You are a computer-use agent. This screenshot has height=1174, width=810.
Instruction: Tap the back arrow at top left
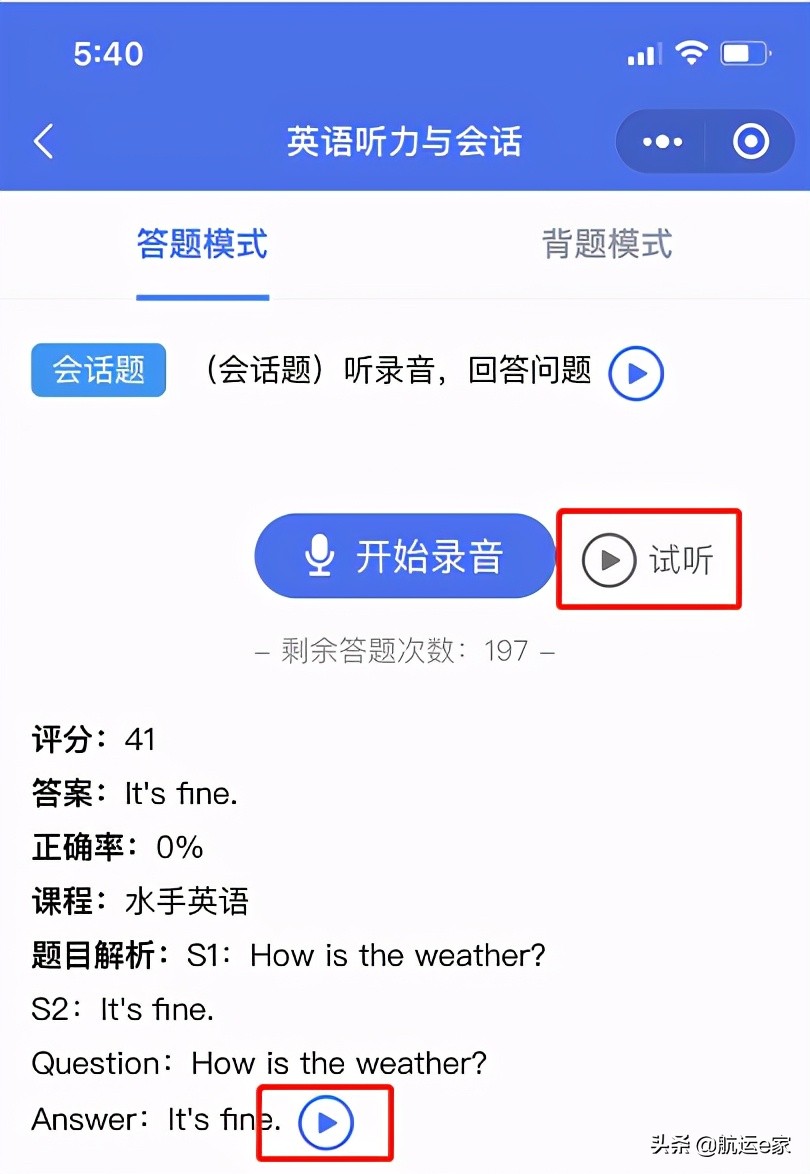43,141
